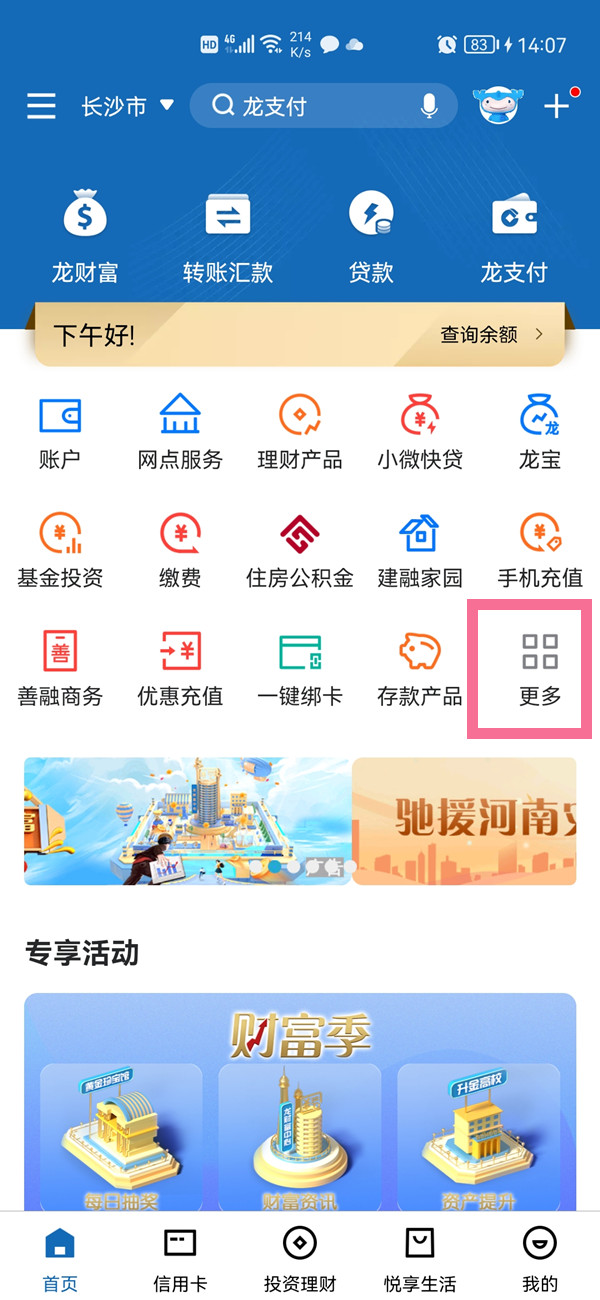Go to 转账汇款 transfer
Screen dimensions: 600x1300
[x=228, y=238]
